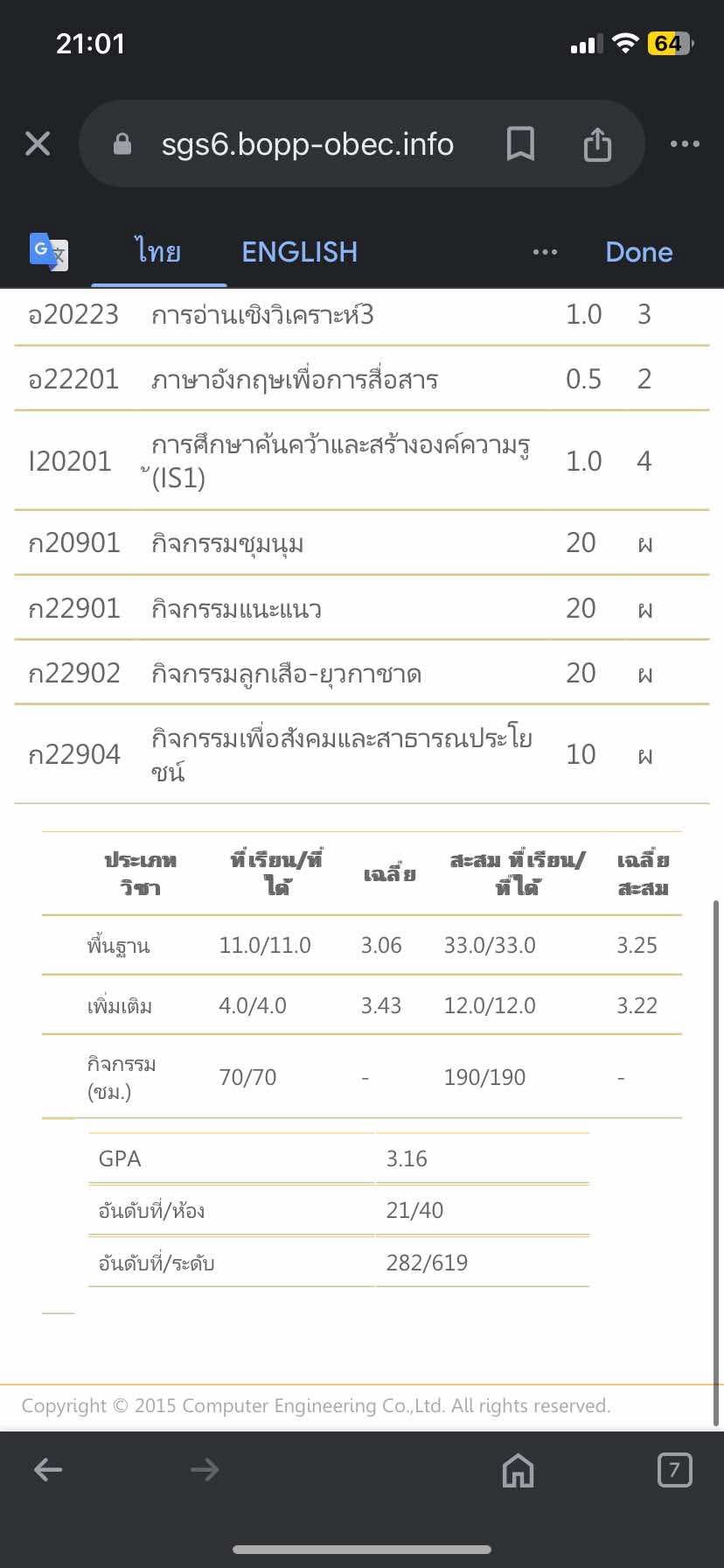Go to the browser home page
This screenshot has height=1568, width=724.
tap(518, 1469)
